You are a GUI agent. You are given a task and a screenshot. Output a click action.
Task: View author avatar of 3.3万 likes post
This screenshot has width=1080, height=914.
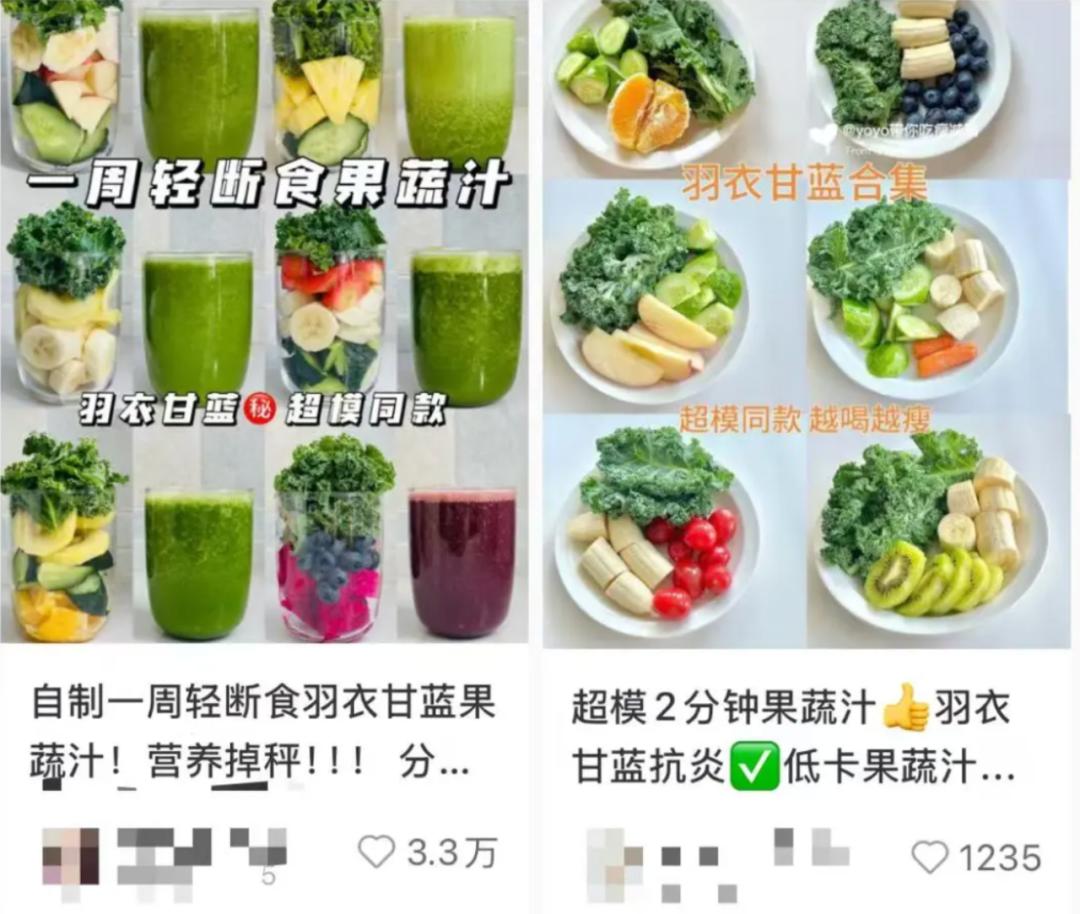pos(70,856)
